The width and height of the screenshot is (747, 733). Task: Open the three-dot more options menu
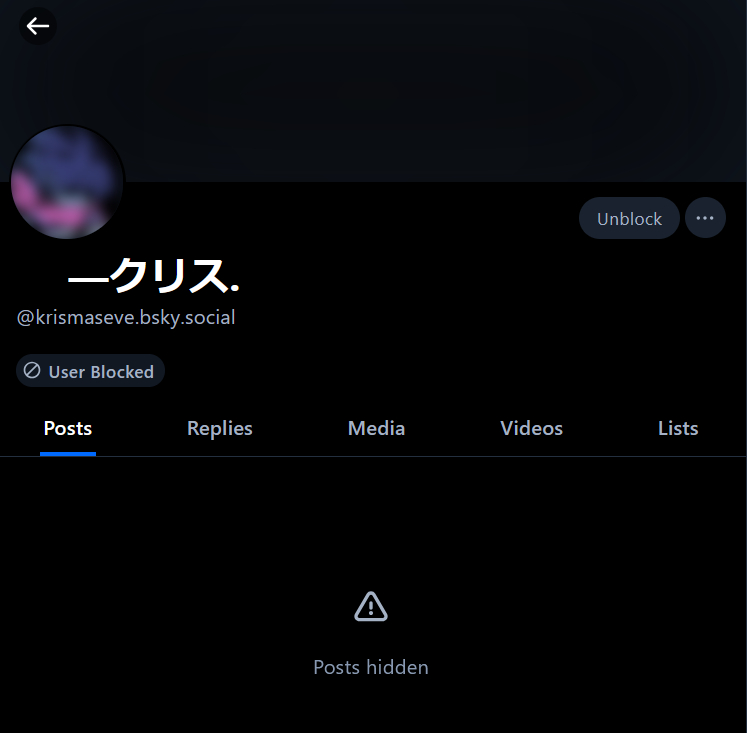pos(705,218)
